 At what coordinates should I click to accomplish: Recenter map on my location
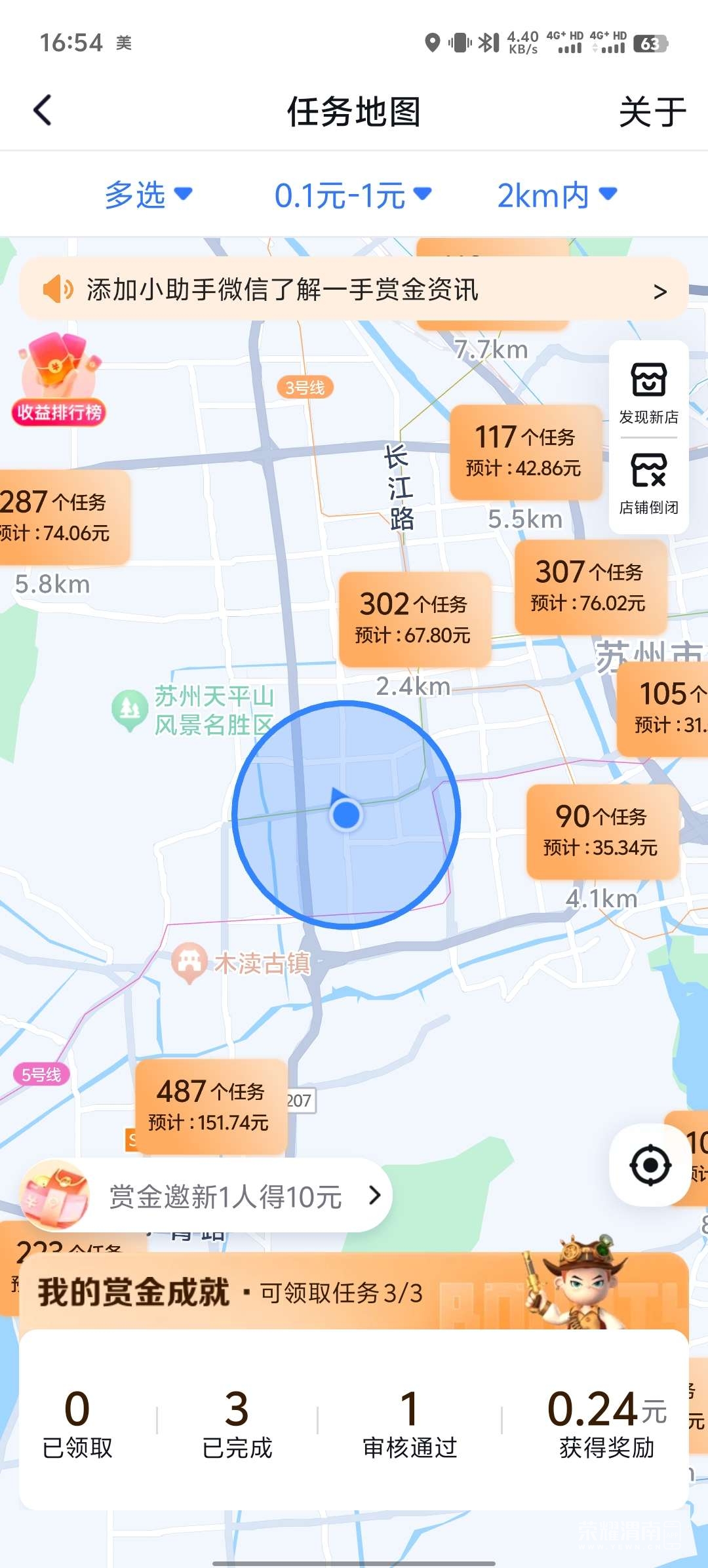click(x=650, y=1165)
